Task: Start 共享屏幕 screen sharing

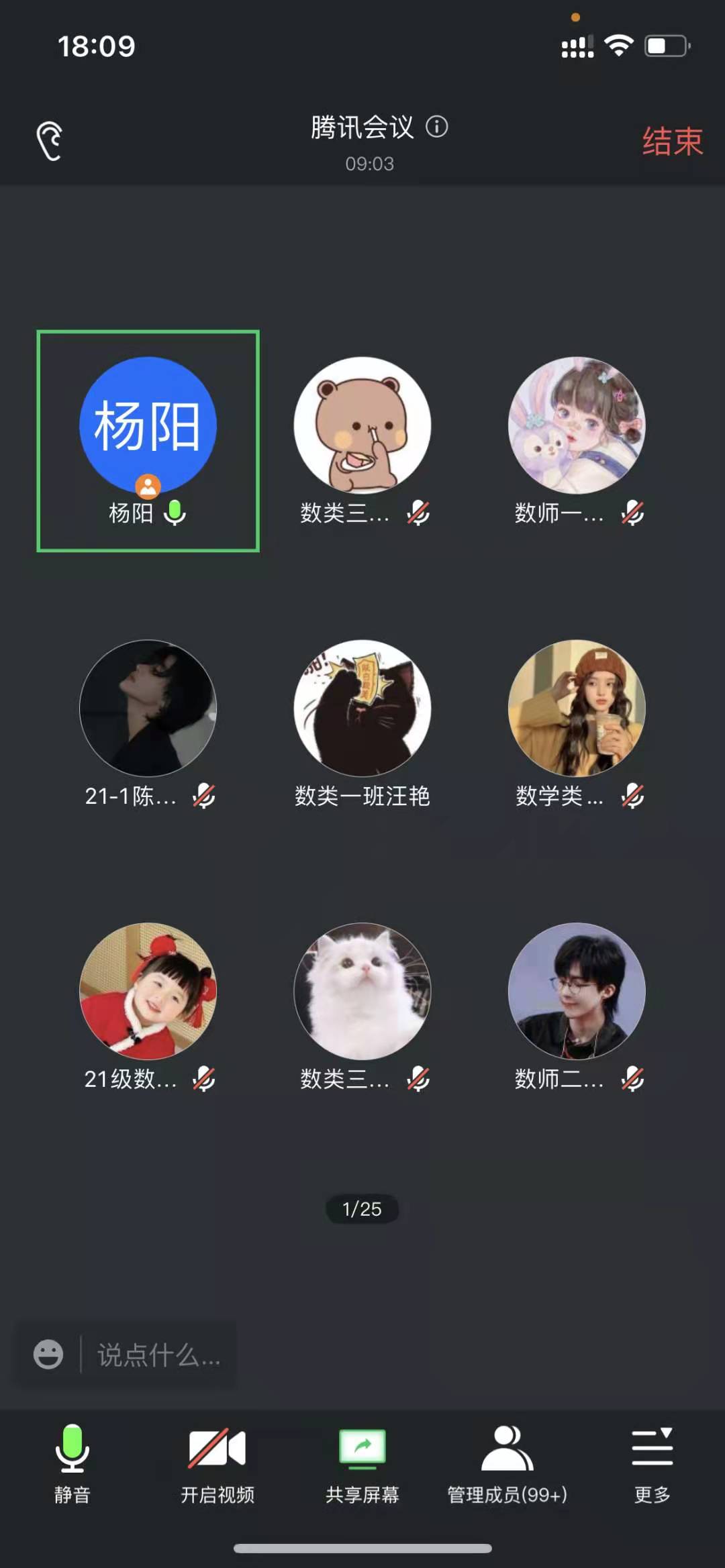Action: pos(362,1463)
